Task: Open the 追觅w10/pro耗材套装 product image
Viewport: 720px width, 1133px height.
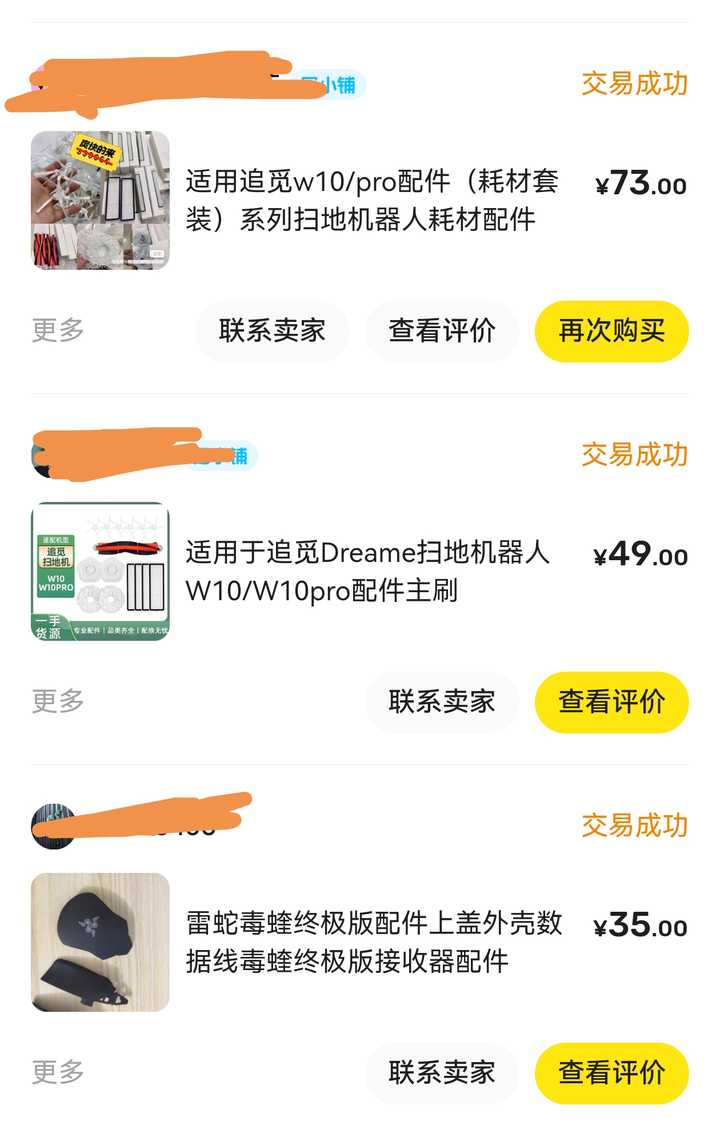Action: click(100, 200)
